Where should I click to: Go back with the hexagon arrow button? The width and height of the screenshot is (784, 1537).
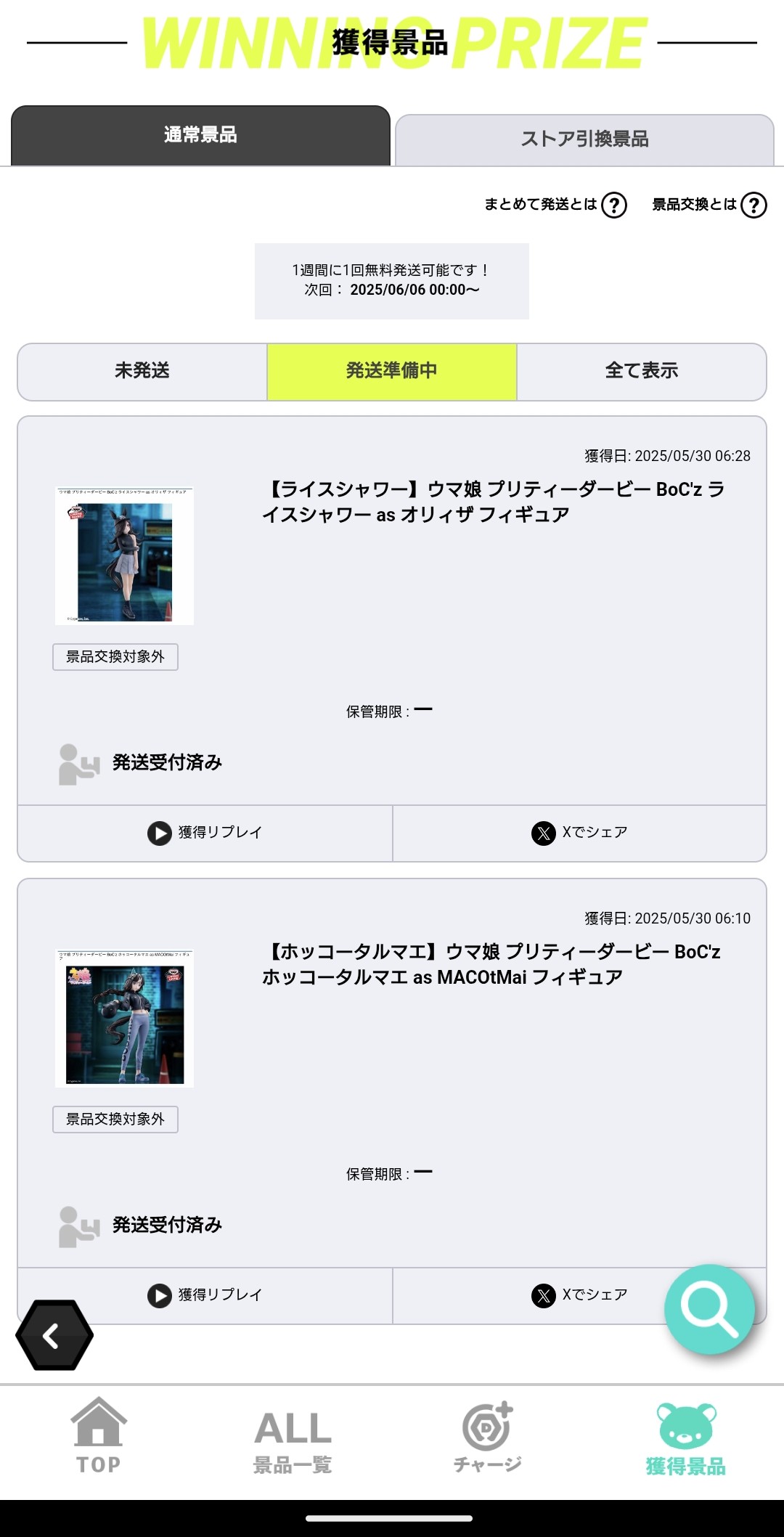[x=54, y=1335]
